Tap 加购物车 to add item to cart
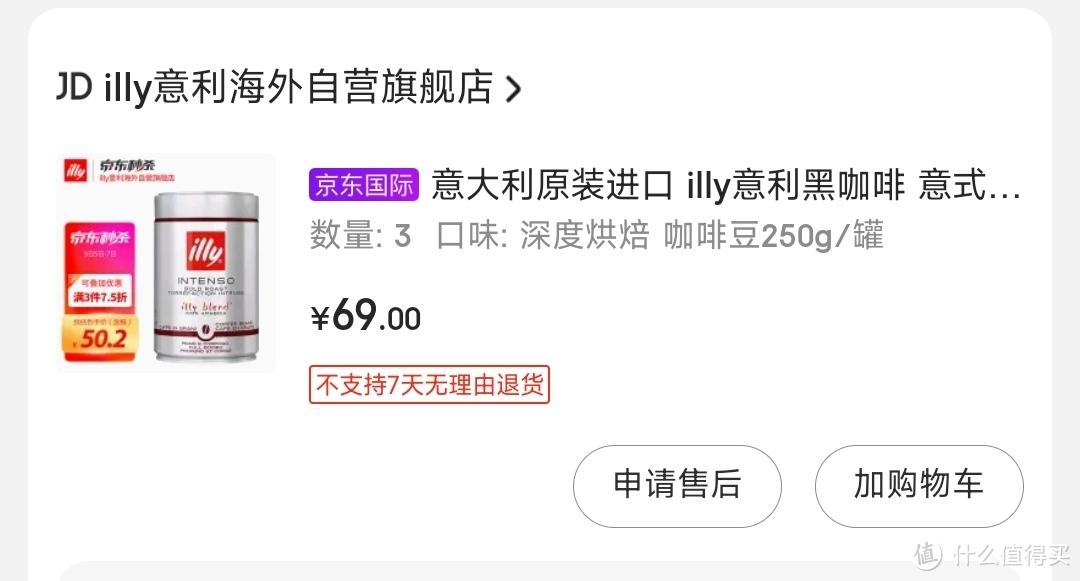The width and height of the screenshot is (1080, 581). (x=918, y=486)
